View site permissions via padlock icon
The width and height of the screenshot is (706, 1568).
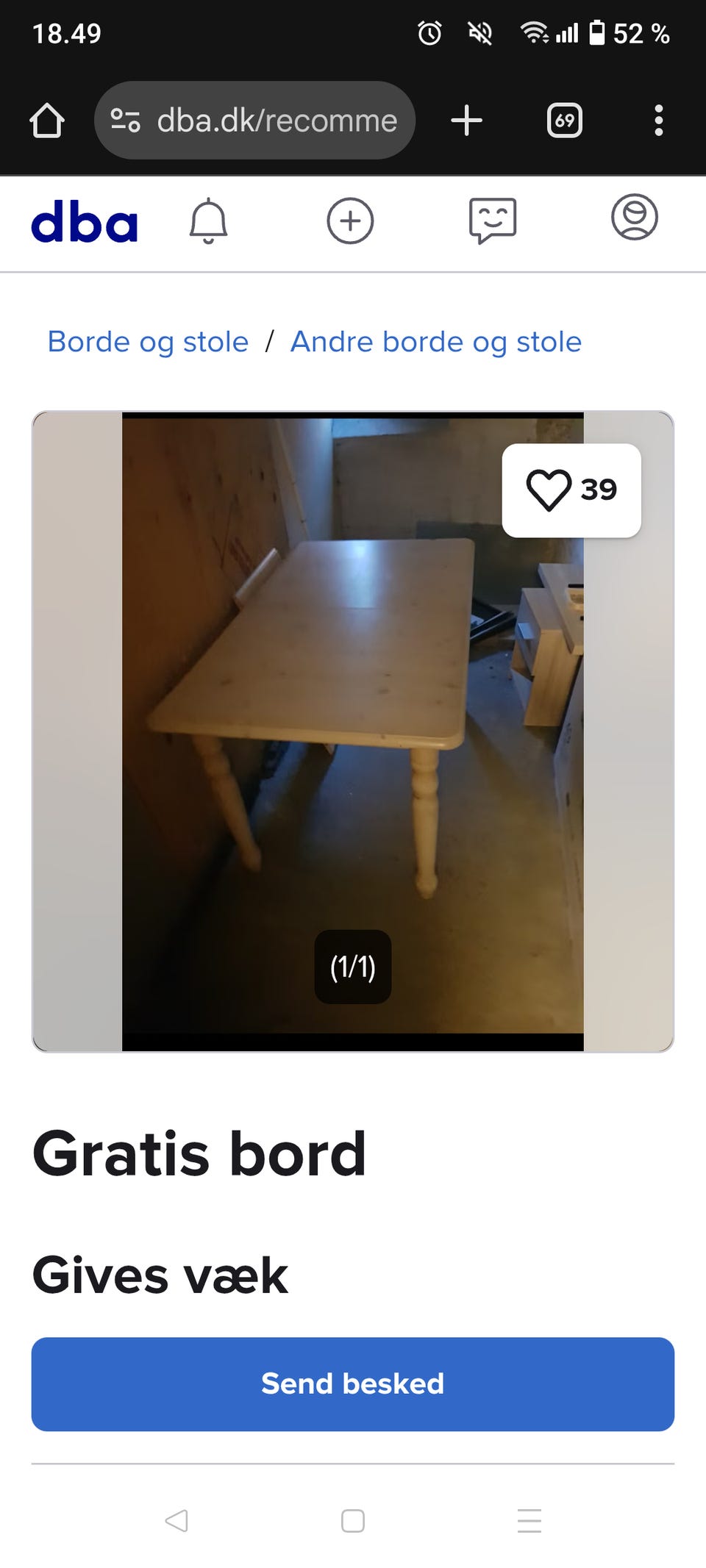tap(126, 121)
